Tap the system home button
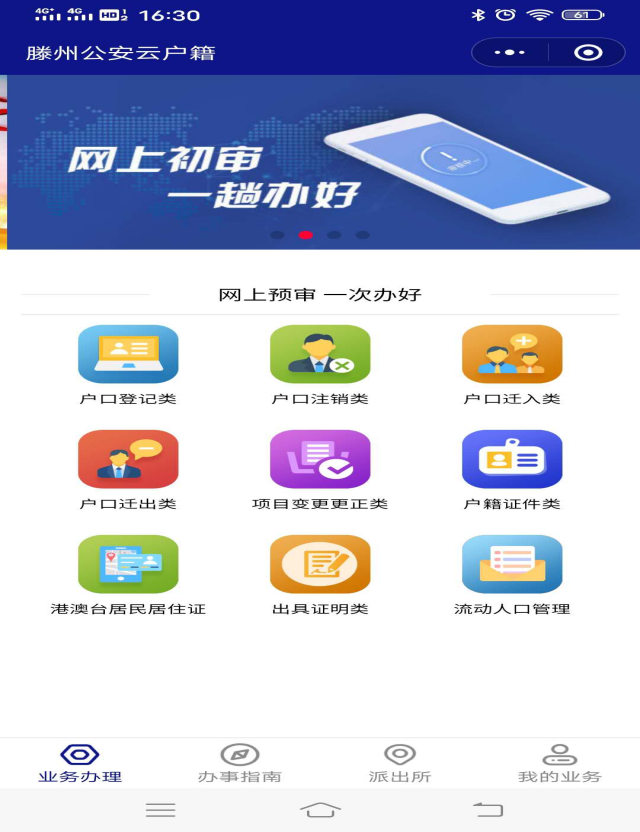This screenshot has width=640, height=832. point(320,809)
